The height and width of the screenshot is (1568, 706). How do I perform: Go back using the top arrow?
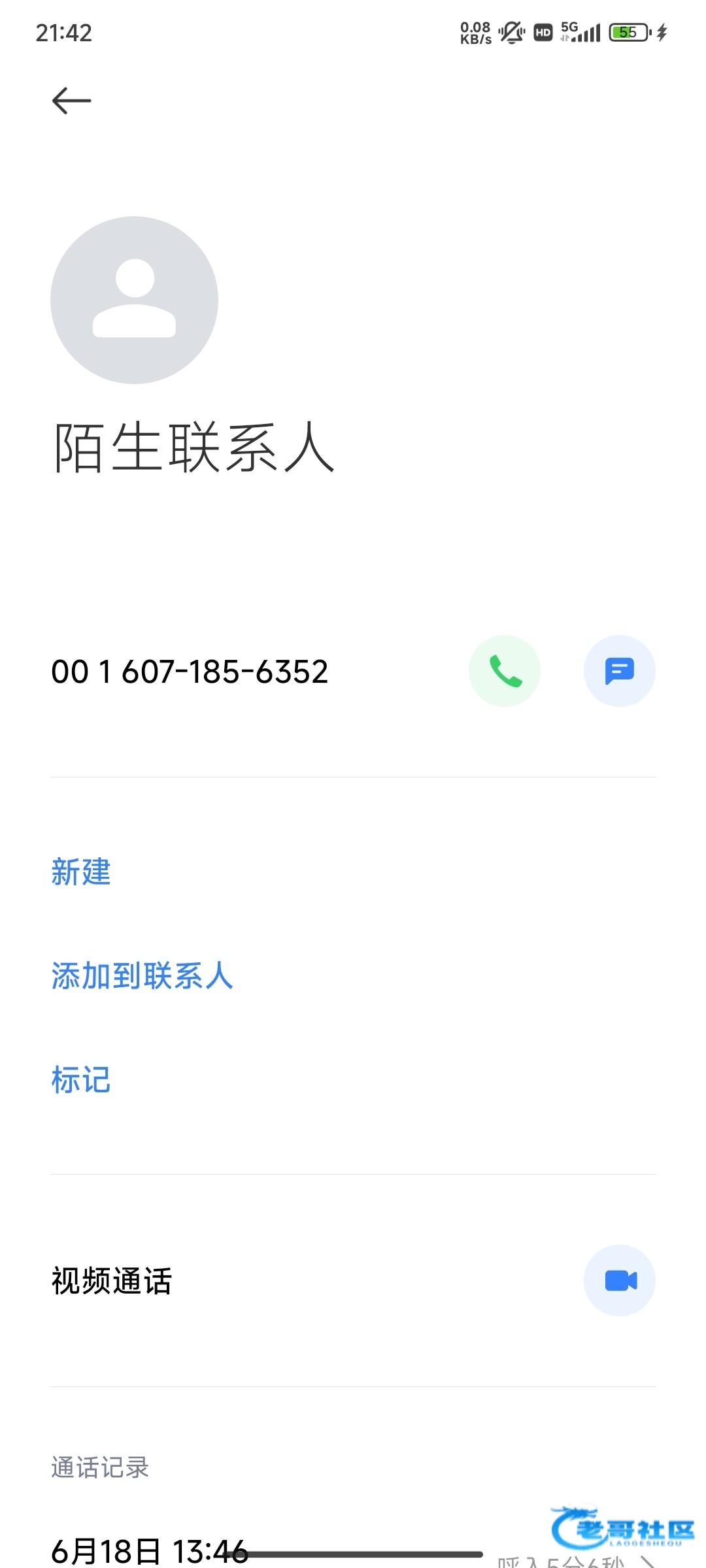(x=71, y=101)
